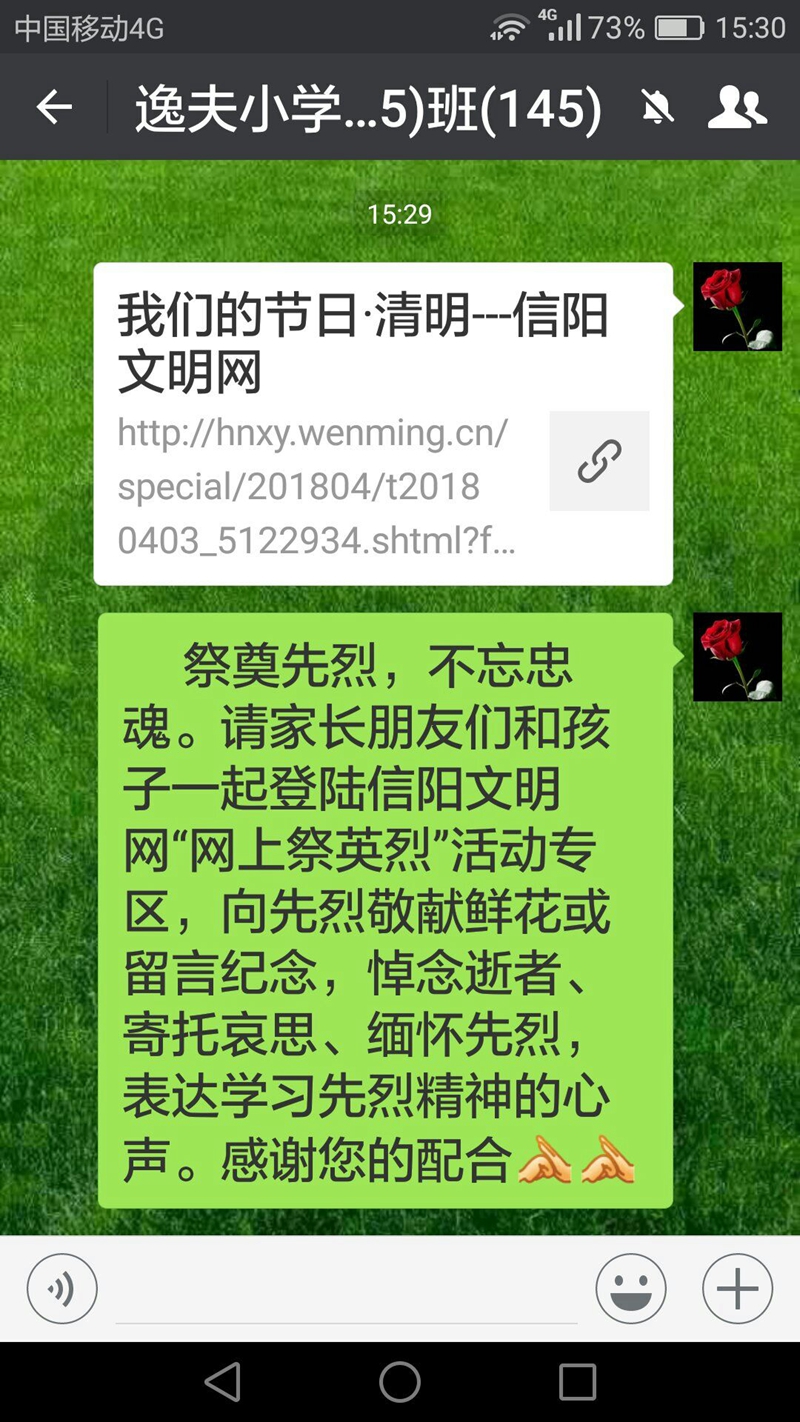Tap the rose avatar beside the link message
This screenshot has height=1422, width=800.
pyautogui.click(x=737, y=306)
